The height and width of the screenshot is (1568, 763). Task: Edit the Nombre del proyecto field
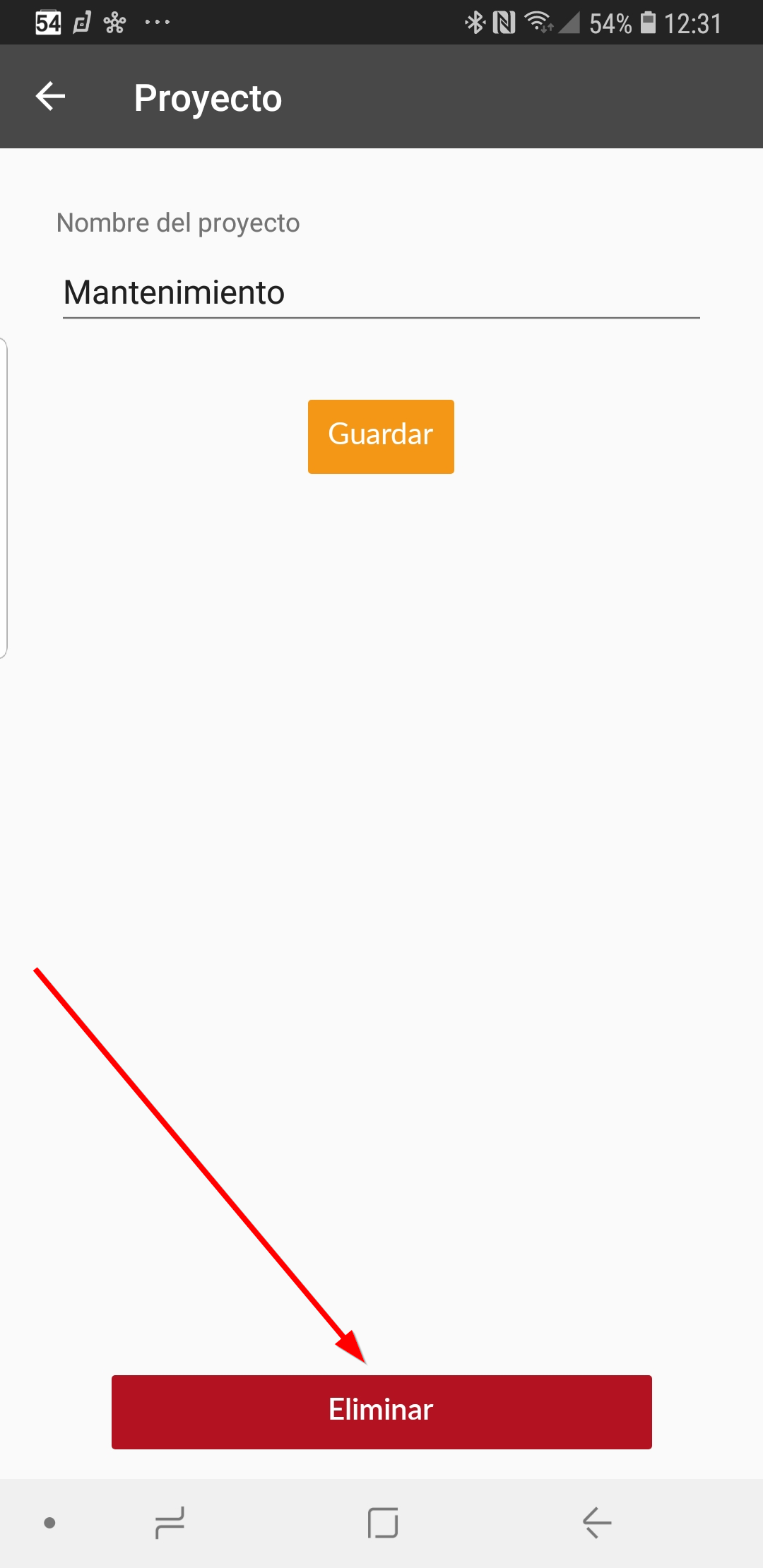click(380, 292)
